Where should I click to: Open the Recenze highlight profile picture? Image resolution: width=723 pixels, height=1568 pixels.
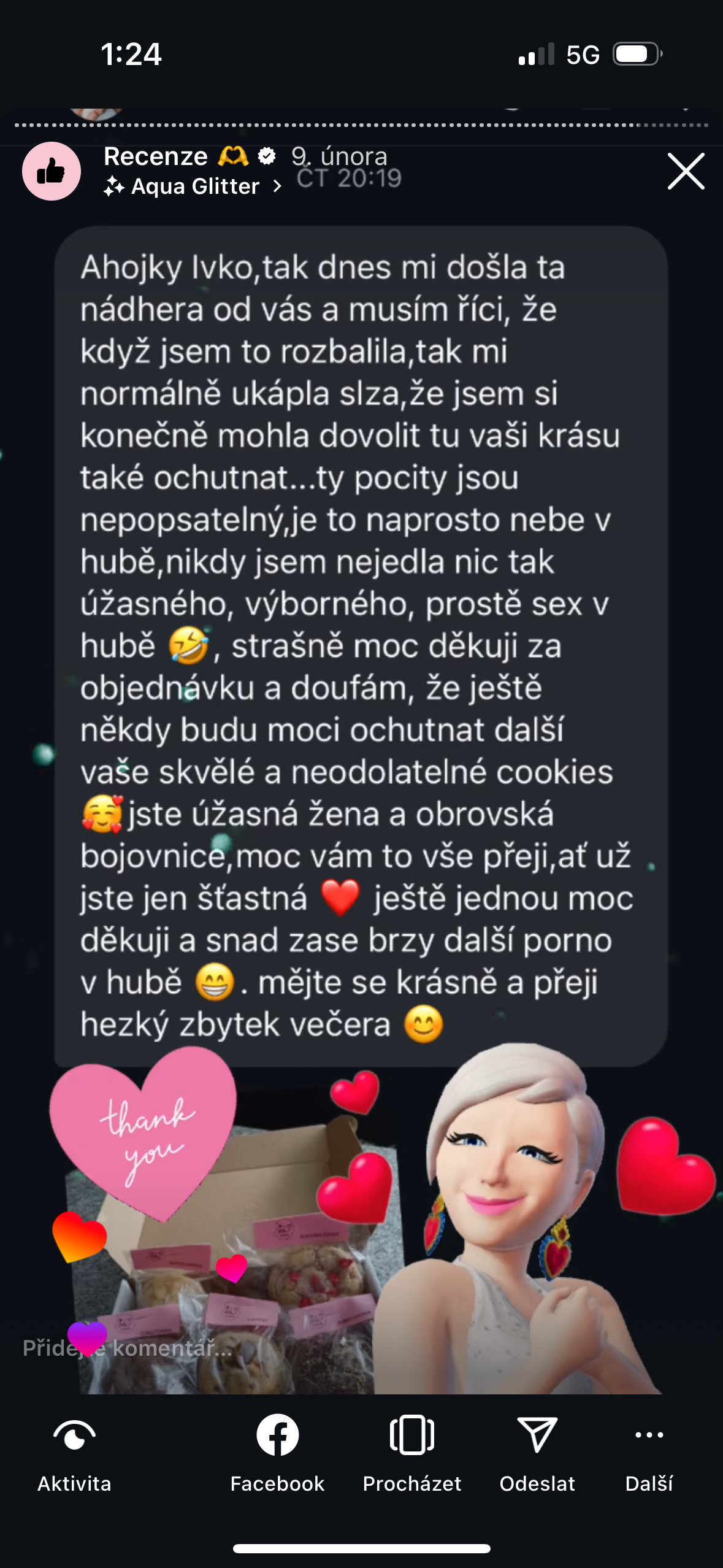(x=52, y=171)
